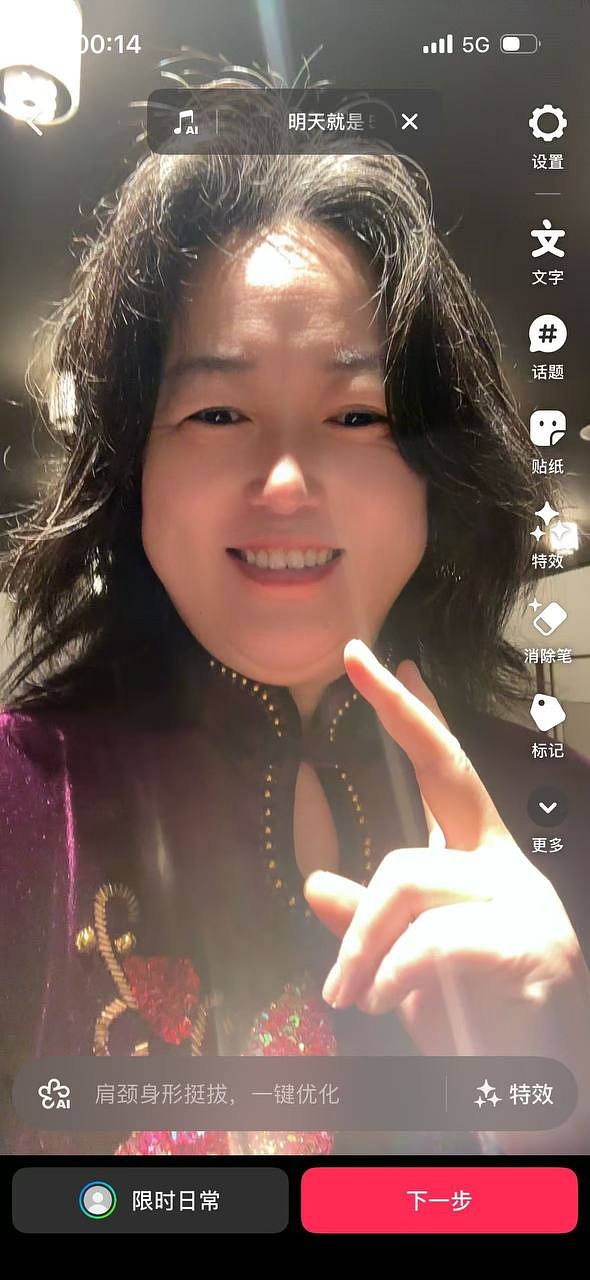This screenshot has height=1280, width=590.
Task: Add a hashtag via 话题
Action: tap(547, 347)
